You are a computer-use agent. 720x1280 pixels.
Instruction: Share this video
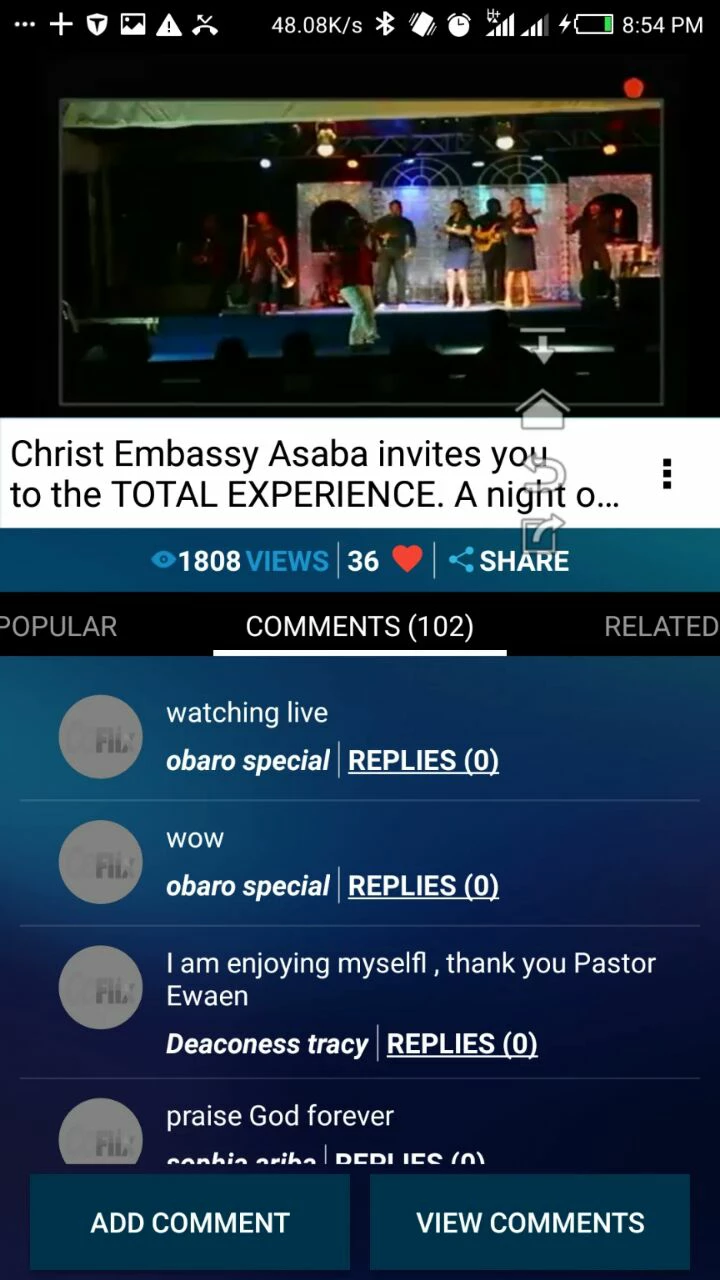[x=509, y=561]
